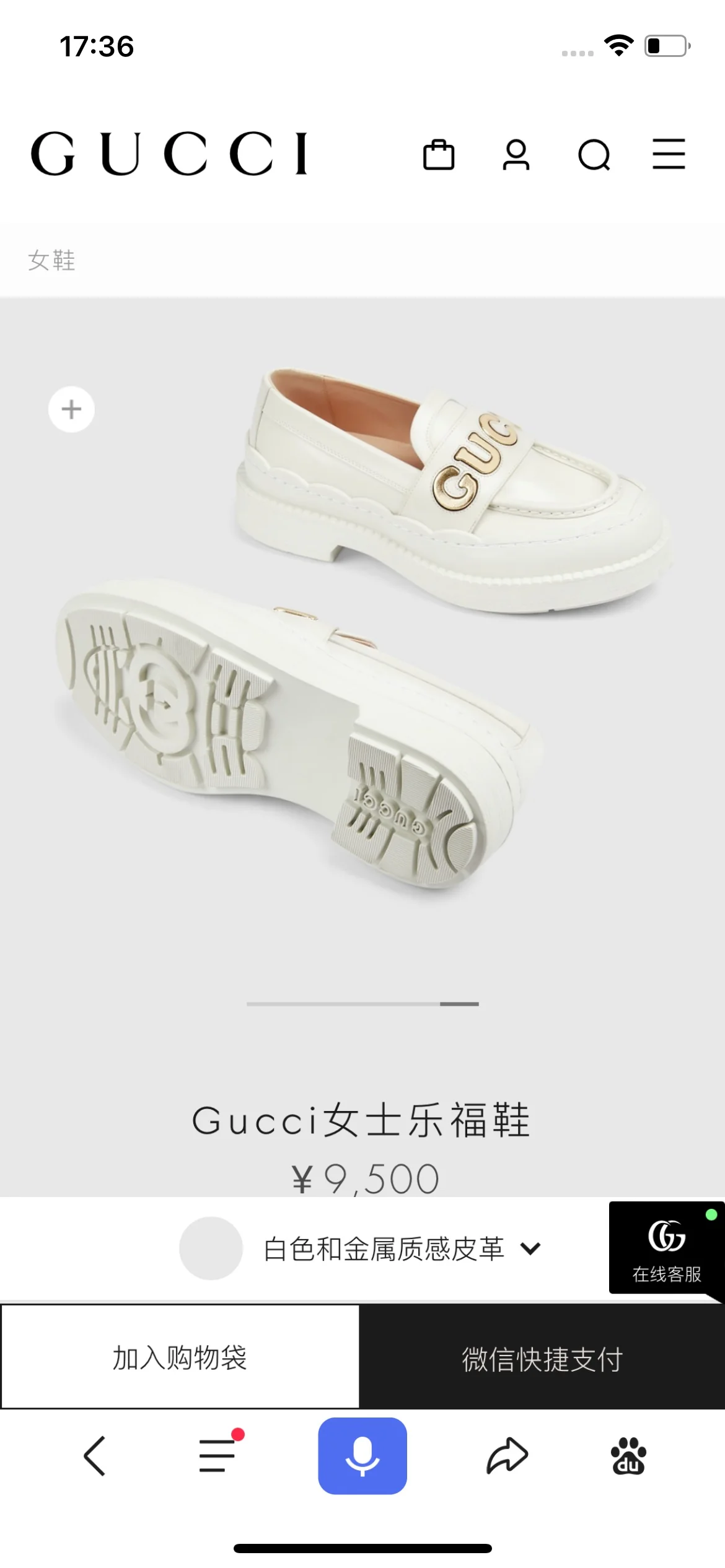Tap the voice search microphone icon

pyautogui.click(x=362, y=1455)
